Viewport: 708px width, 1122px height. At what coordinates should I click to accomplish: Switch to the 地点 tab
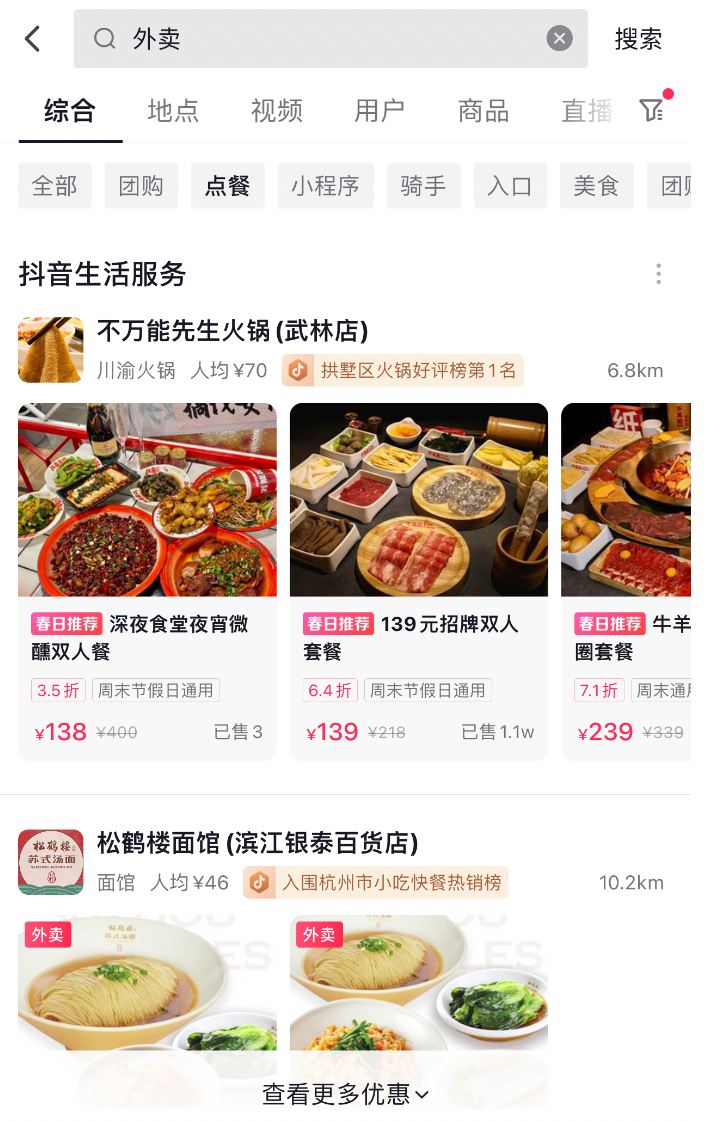click(173, 110)
